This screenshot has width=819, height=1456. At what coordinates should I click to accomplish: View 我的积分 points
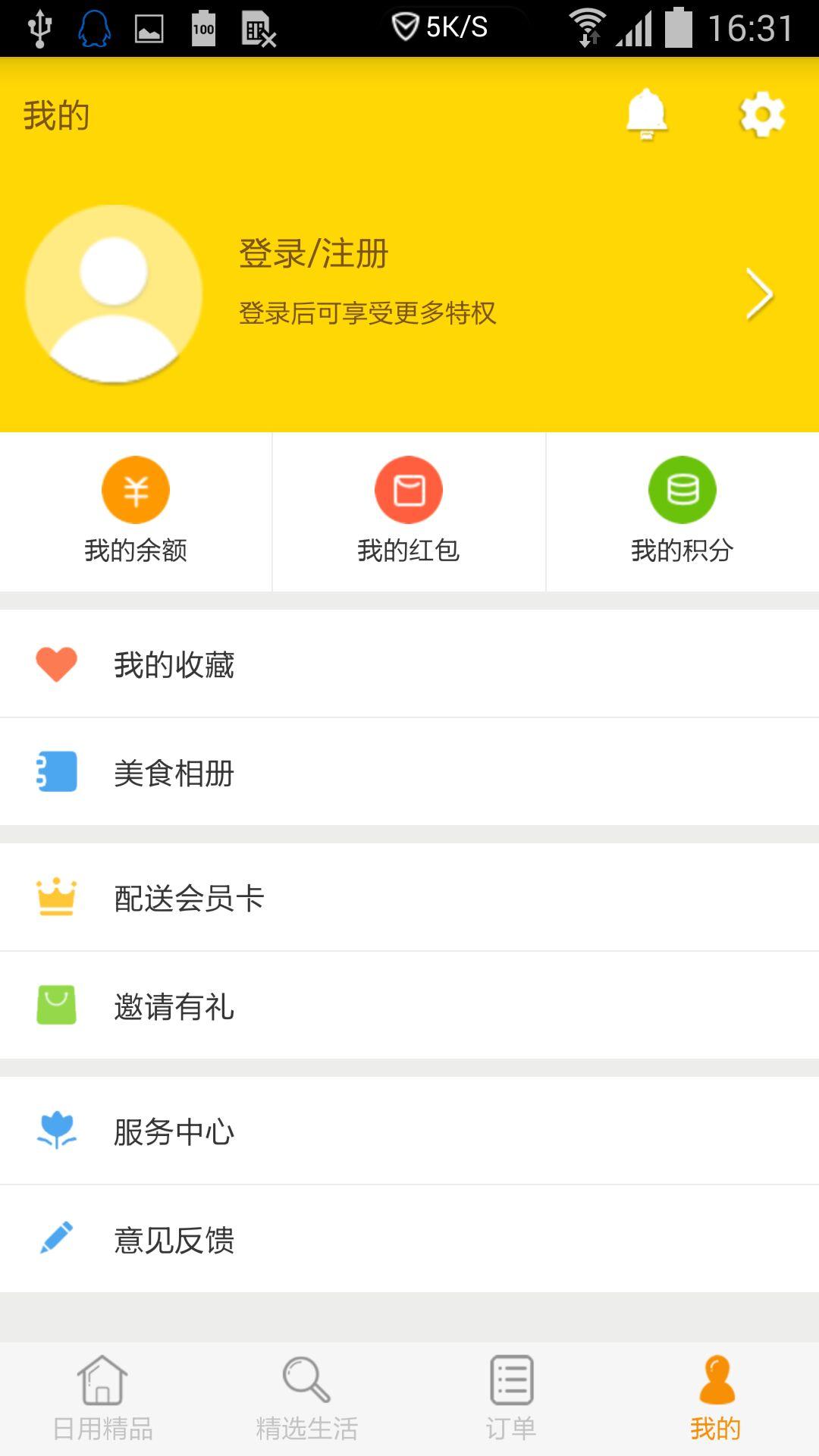coord(682,510)
